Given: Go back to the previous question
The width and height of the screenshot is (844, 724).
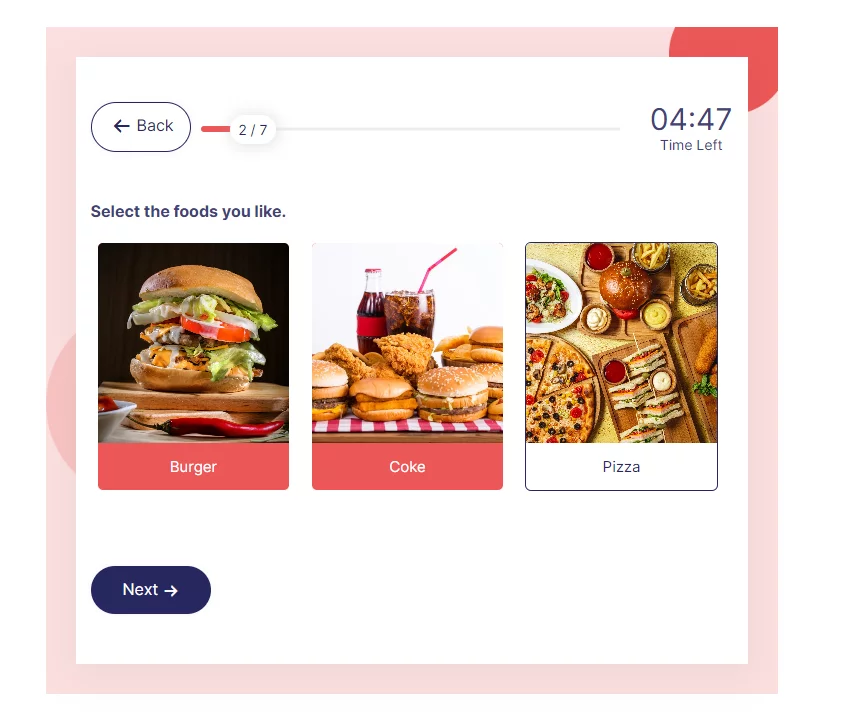Looking at the screenshot, I should (x=141, y=127).
